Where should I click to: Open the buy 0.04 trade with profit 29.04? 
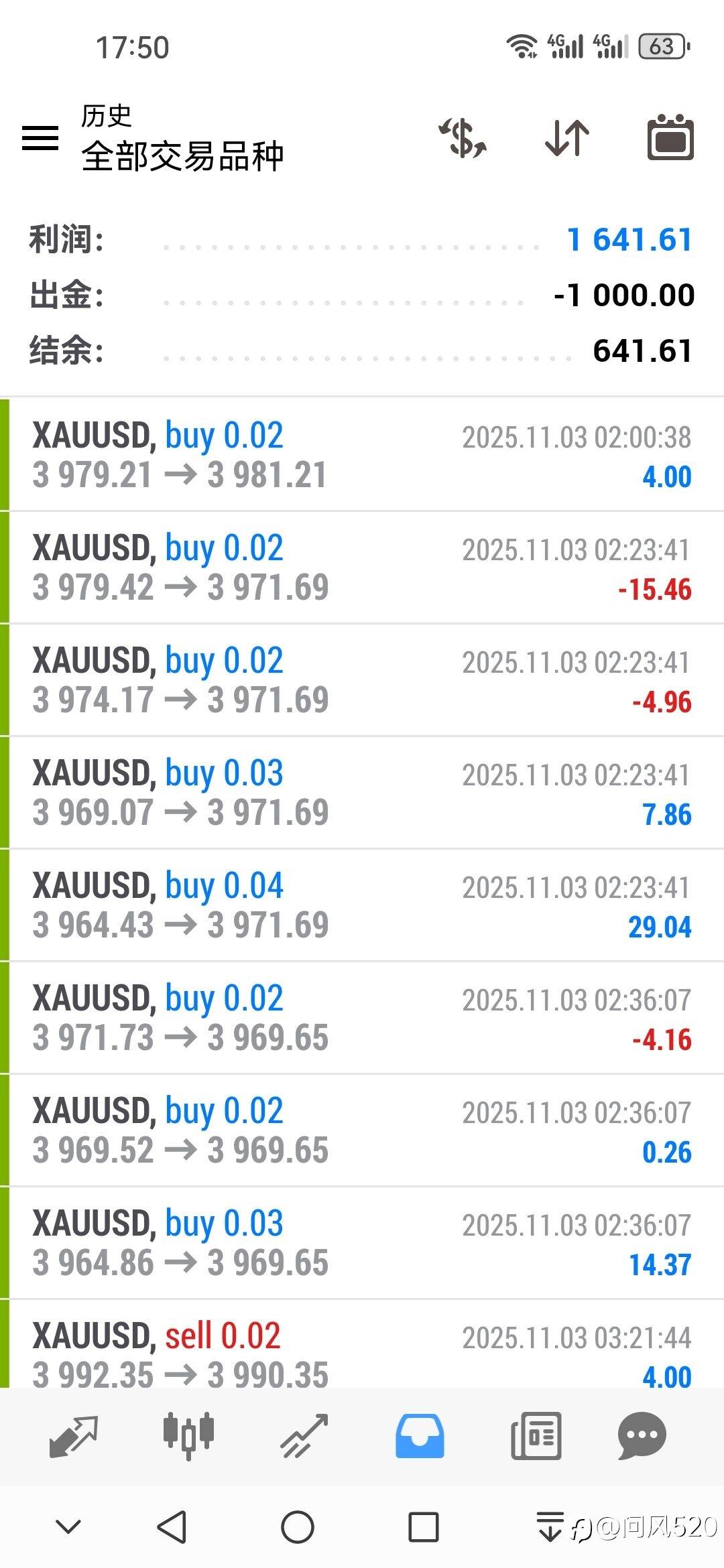coord(362,906)
